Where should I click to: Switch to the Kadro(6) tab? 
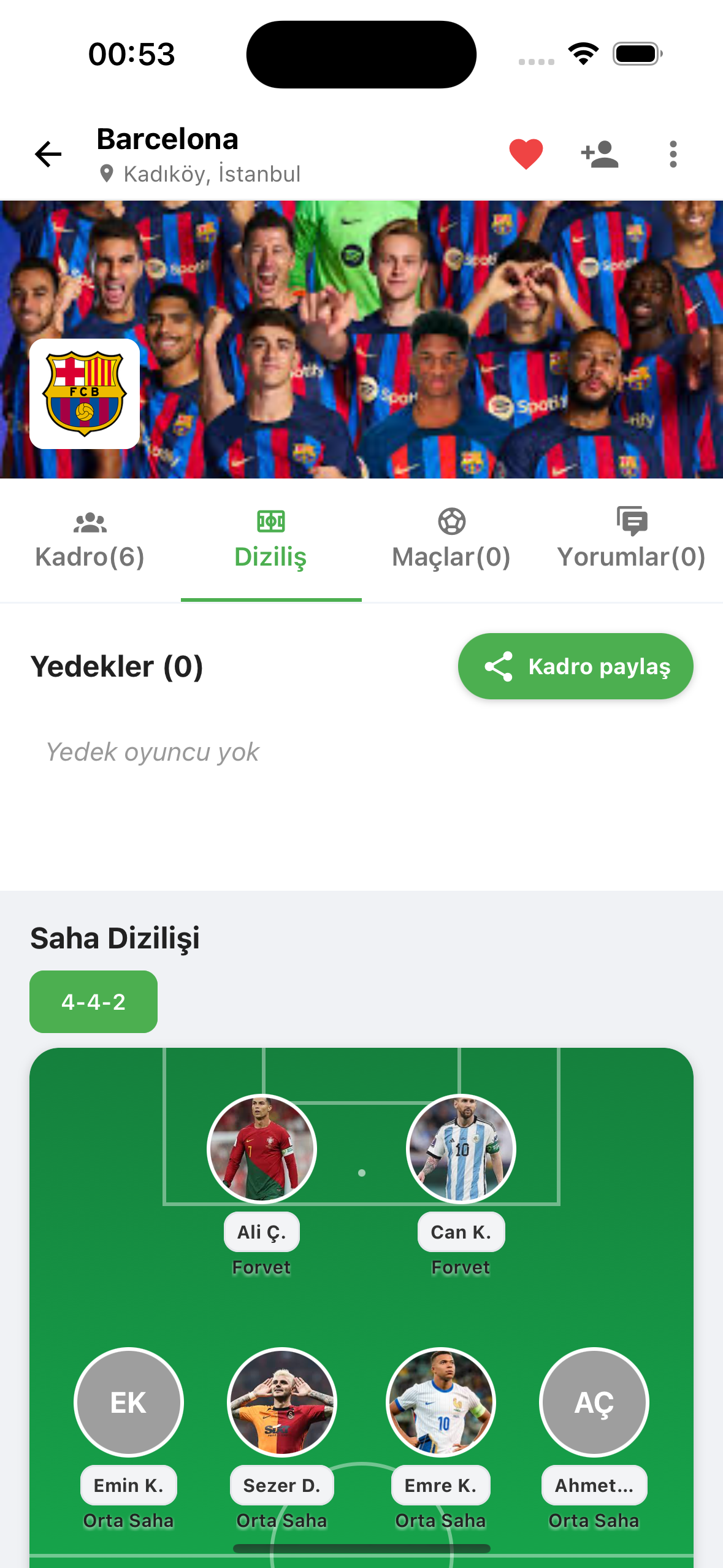click(x=89, y=557)
